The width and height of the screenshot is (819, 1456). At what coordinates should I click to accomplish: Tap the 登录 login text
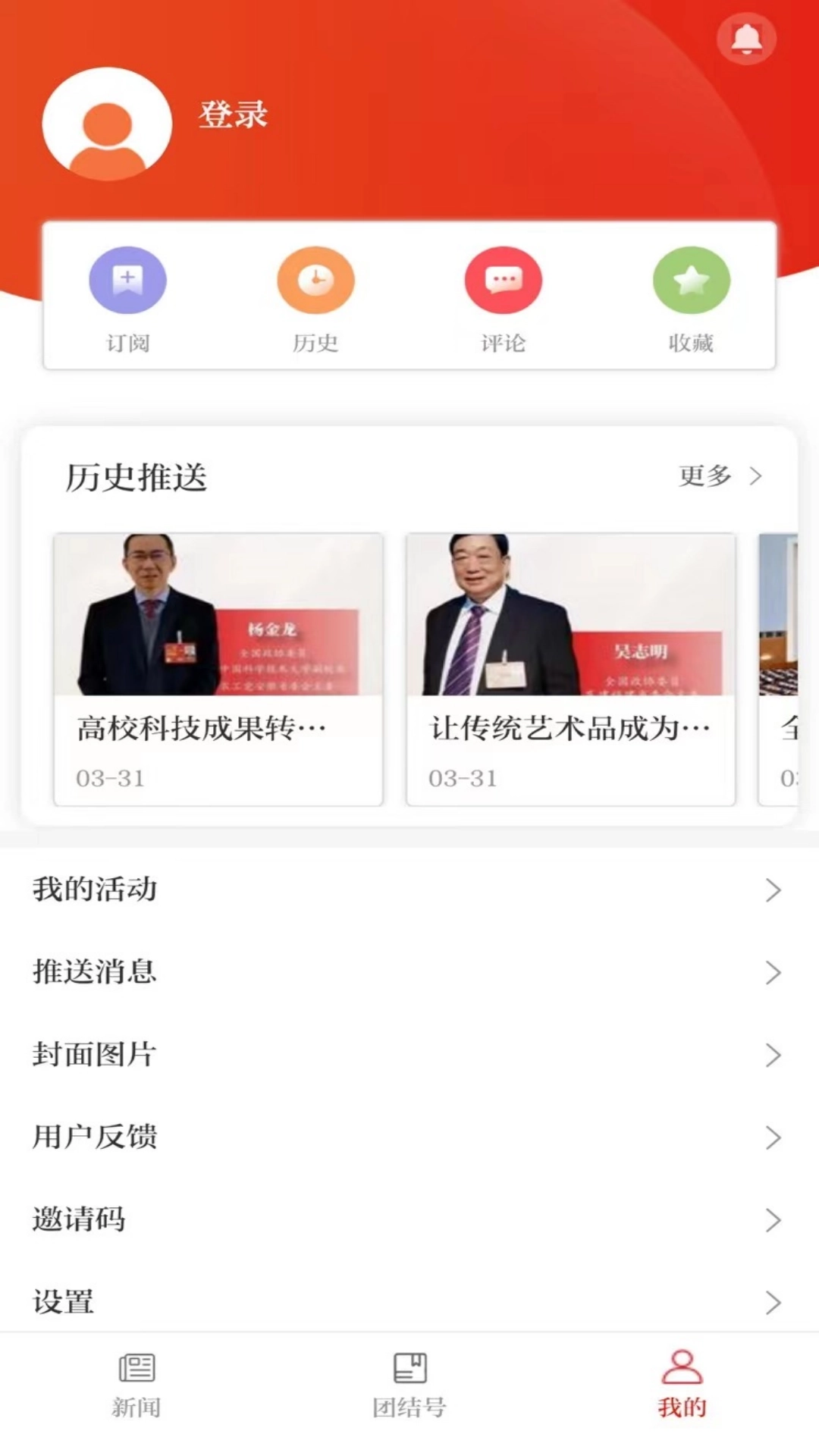233,115
